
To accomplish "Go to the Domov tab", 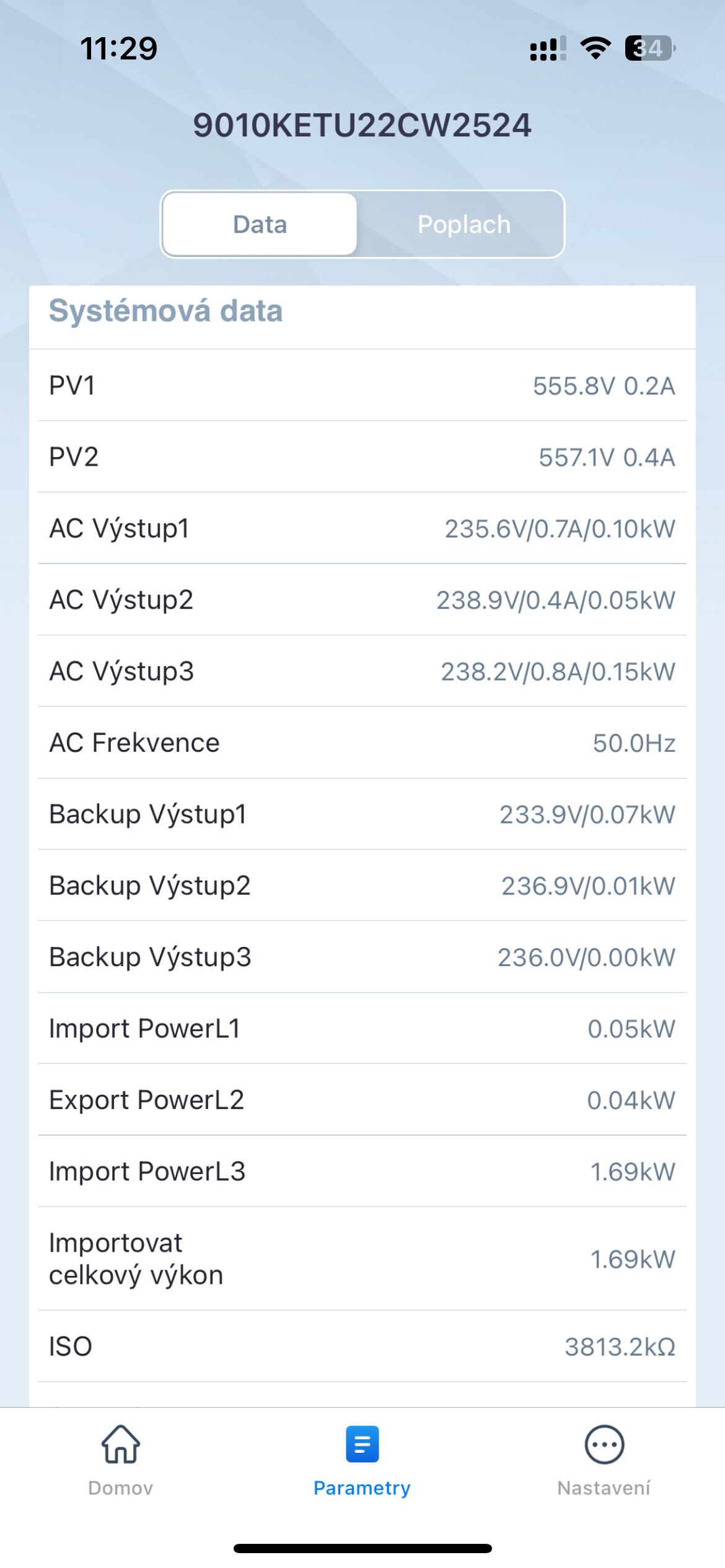I will [121, 1460].
